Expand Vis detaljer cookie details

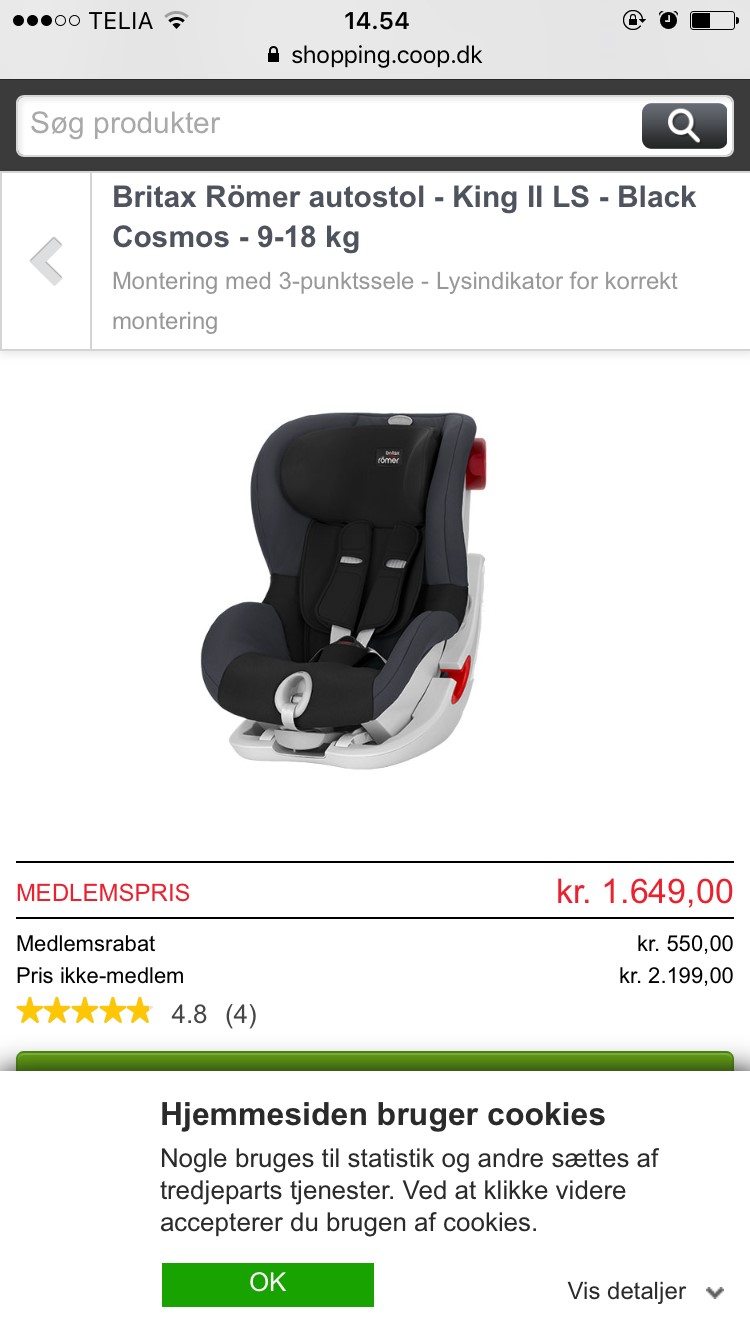(644, 1291)
